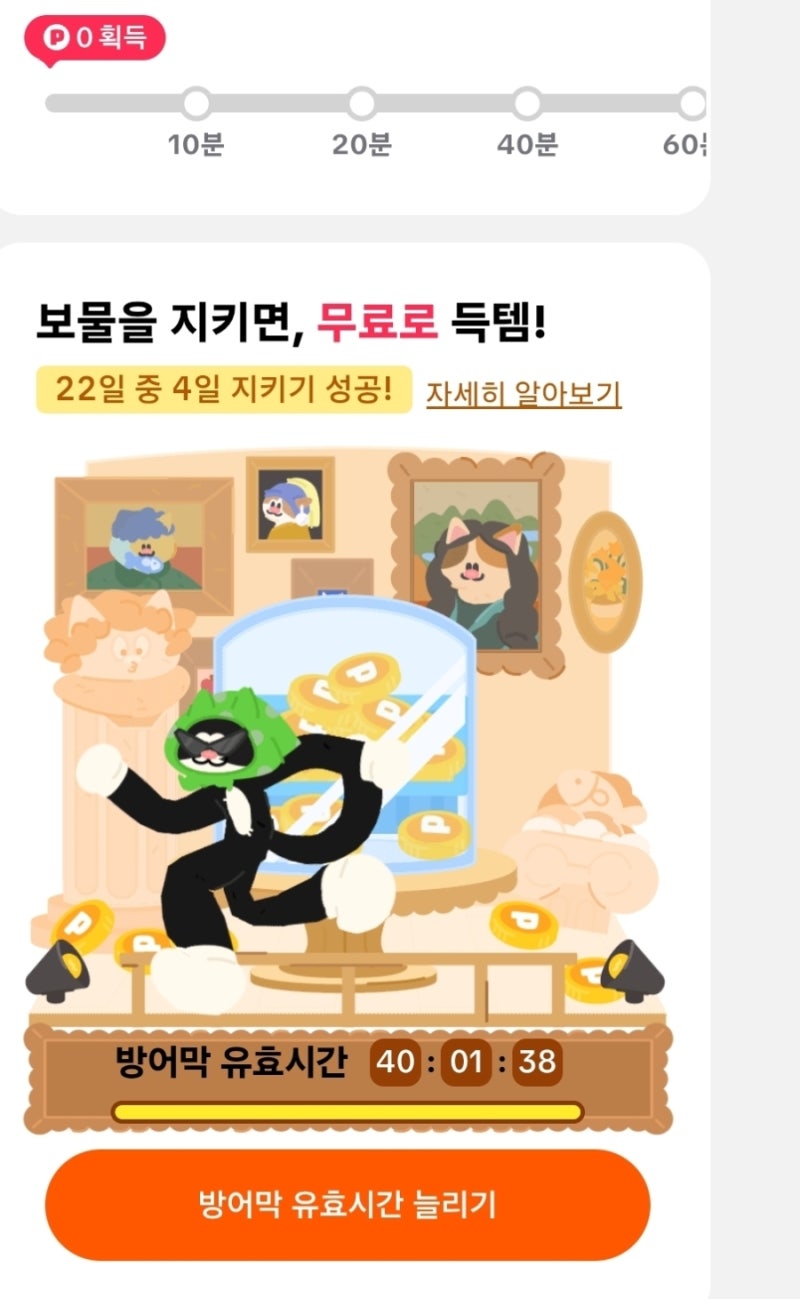
Task: Tap the 방어막 유효시간 늘리기 button
Action: [347, 1205]
